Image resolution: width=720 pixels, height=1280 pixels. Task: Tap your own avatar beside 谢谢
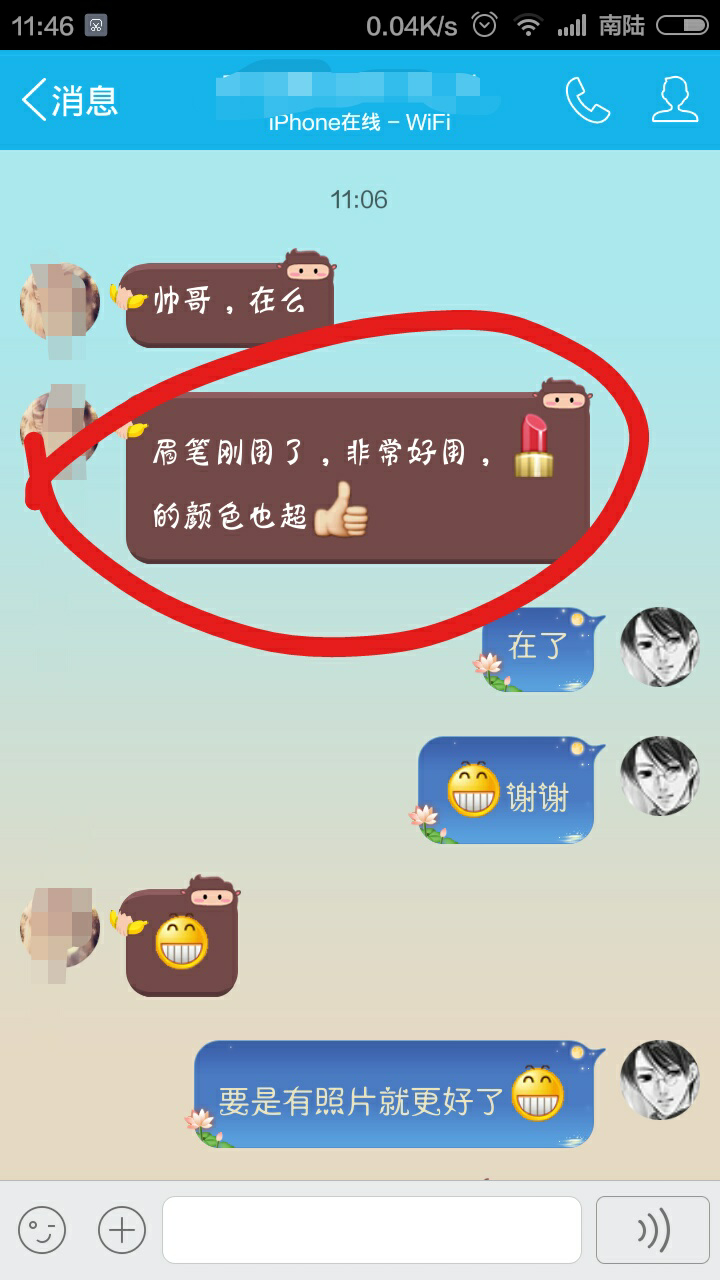click(x=659, y=776)
